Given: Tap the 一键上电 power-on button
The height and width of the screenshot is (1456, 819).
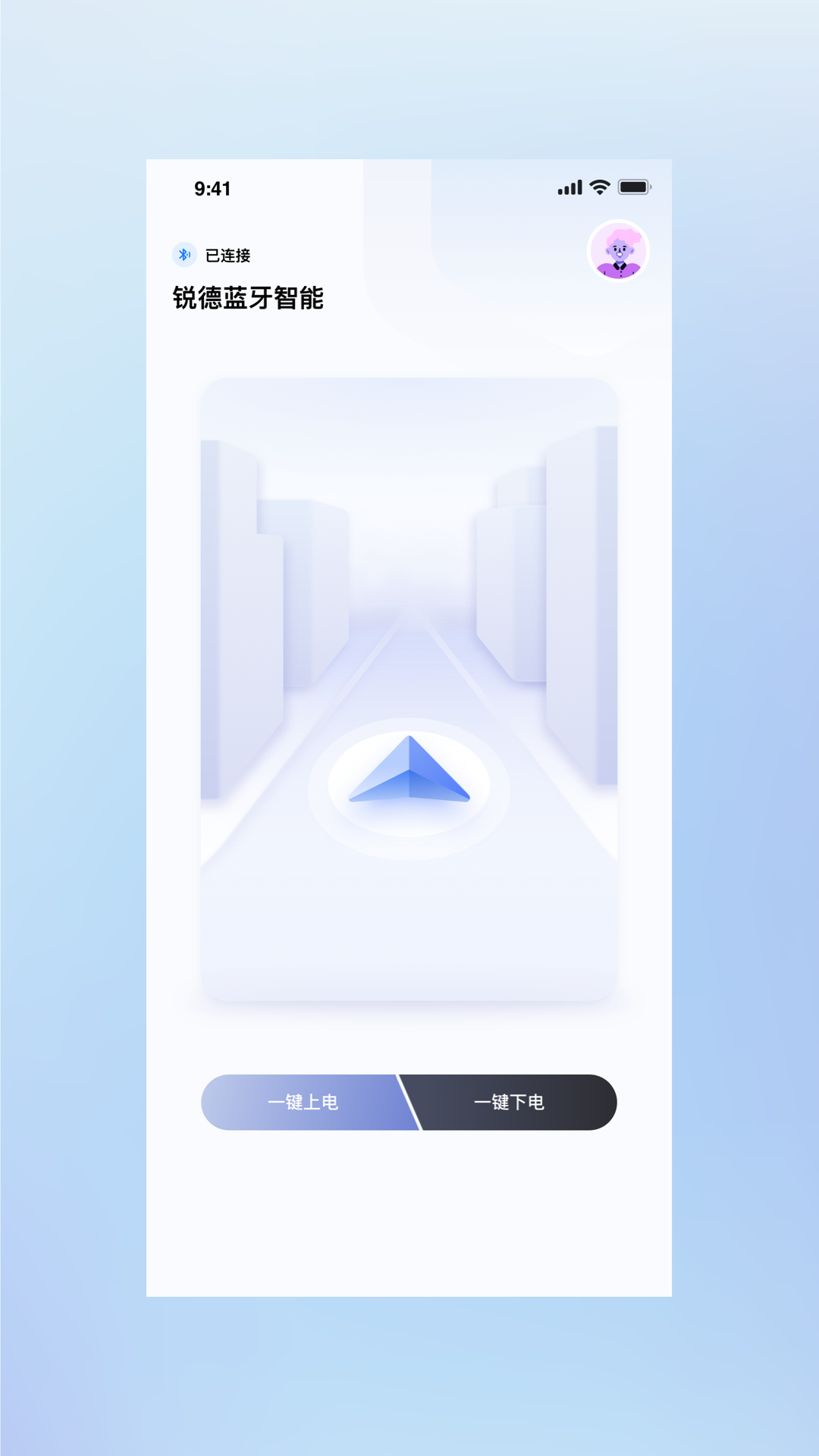Looking at the screenshot, I should 303,1102.
